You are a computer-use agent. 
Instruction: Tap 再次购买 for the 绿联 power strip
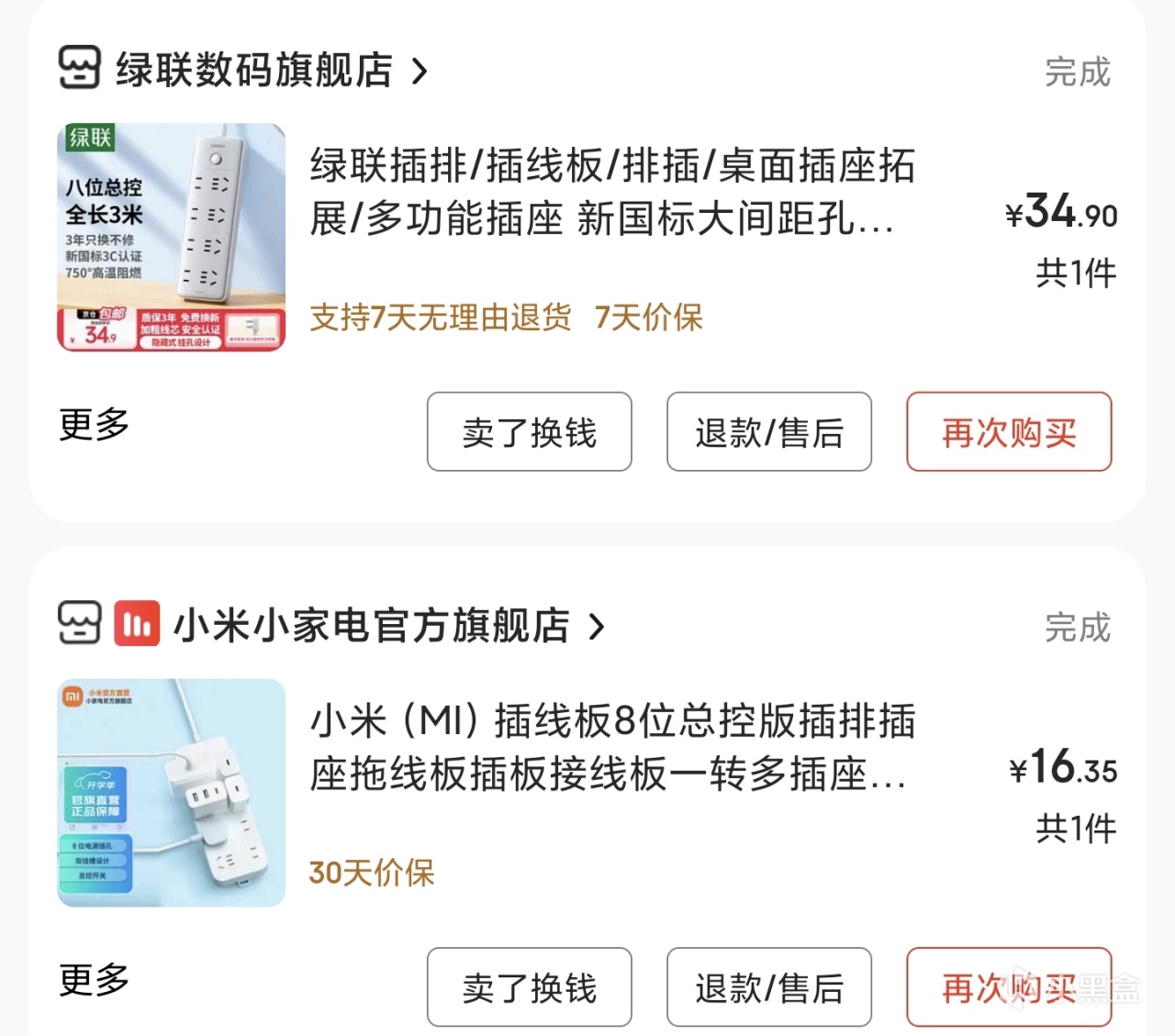[x=1009, y=432]
